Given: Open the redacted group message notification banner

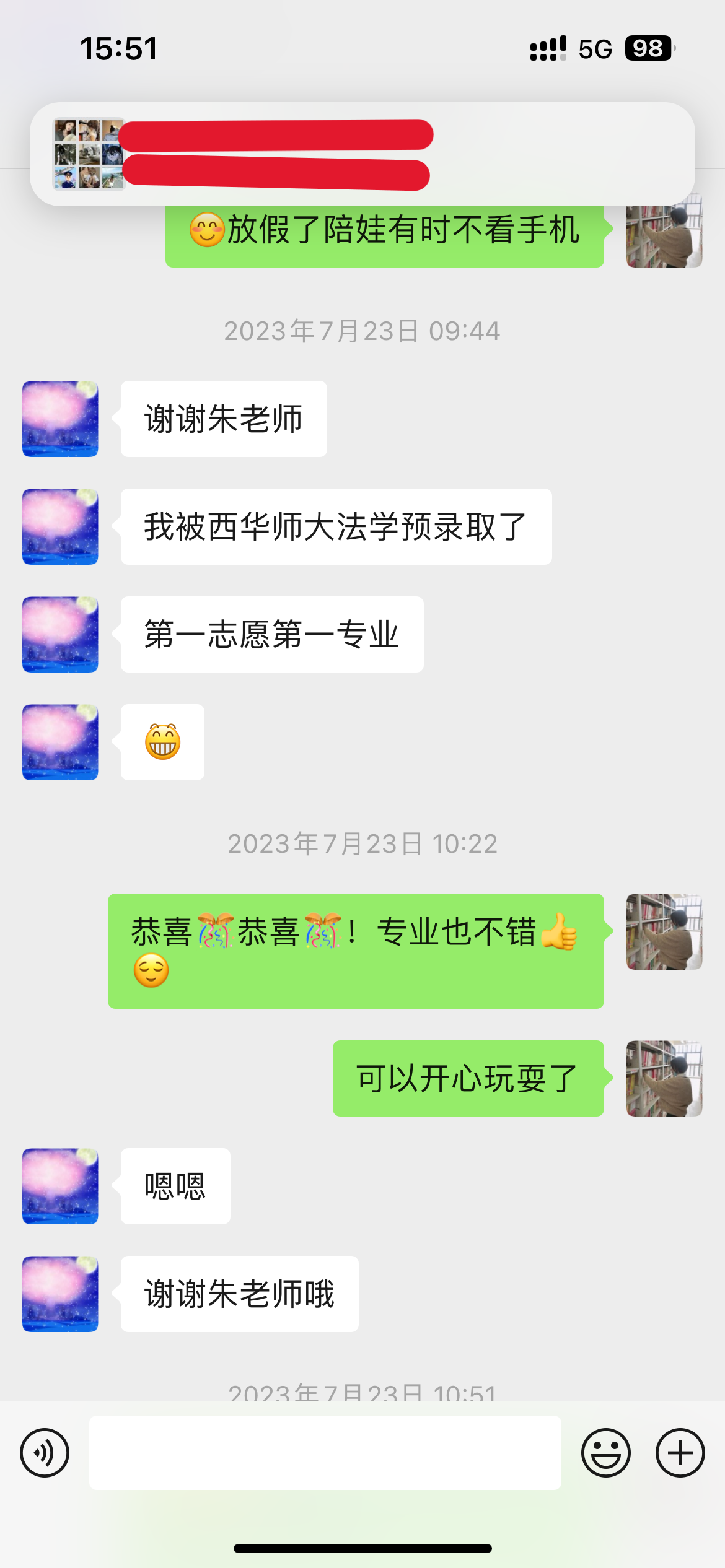Looking at the screenshot, I should pos(362,154).
